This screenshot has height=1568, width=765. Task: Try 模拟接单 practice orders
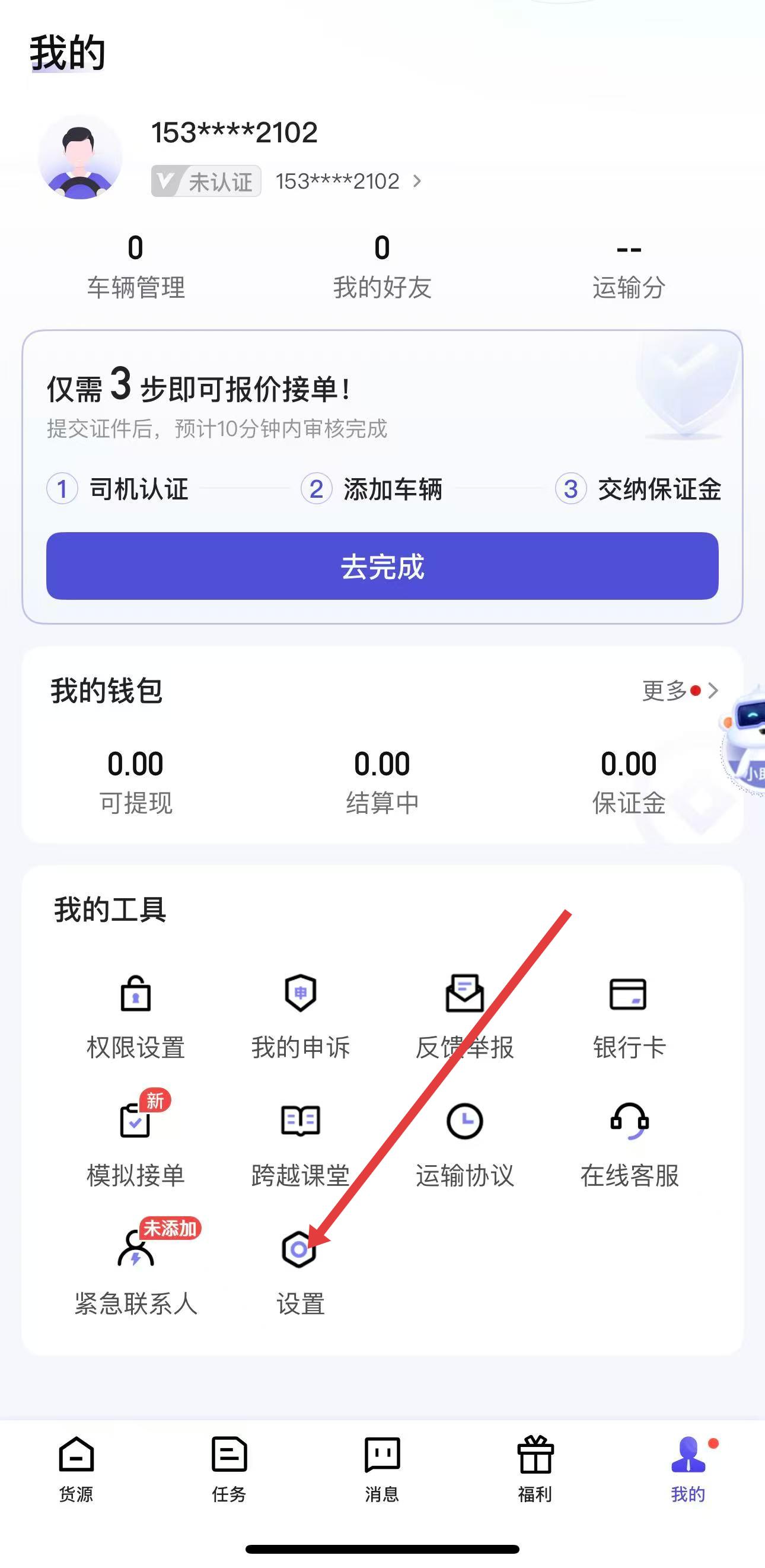point(136,1143)
